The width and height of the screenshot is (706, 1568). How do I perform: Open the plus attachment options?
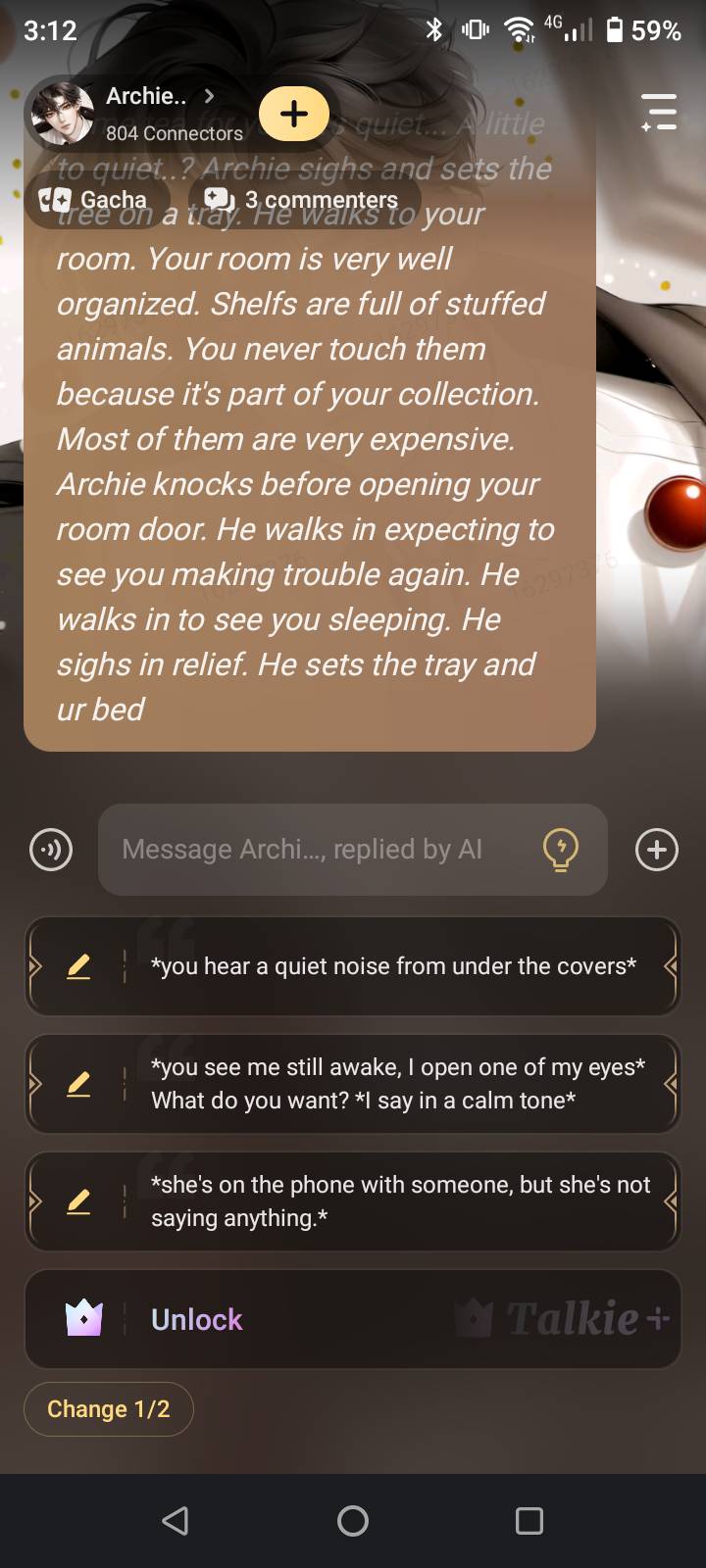click(657, 850)
